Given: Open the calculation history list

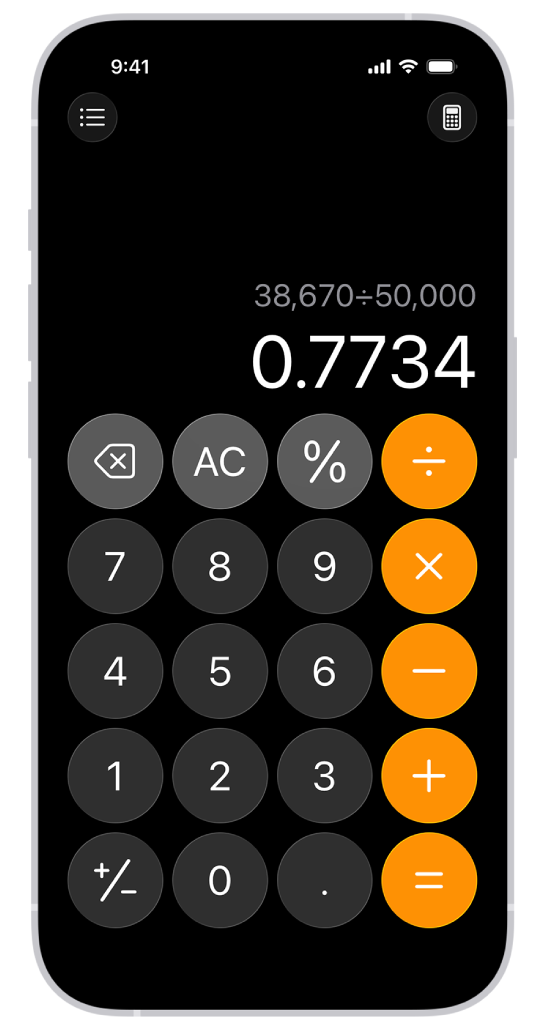Looking at the screenshot, I should tap(92, 118).
